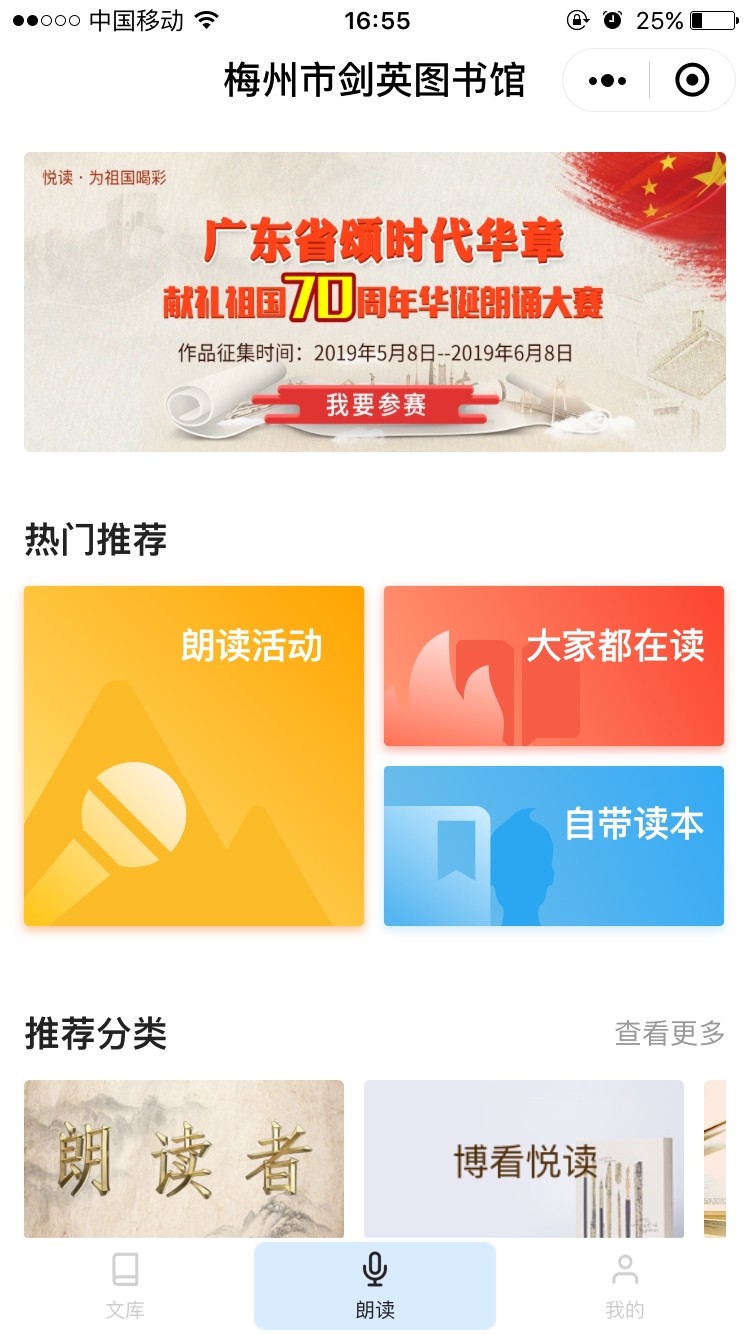Open the 朗读者 category tile
Image resolution: width=750 pixels, height=1334 pixels.
184,1159
